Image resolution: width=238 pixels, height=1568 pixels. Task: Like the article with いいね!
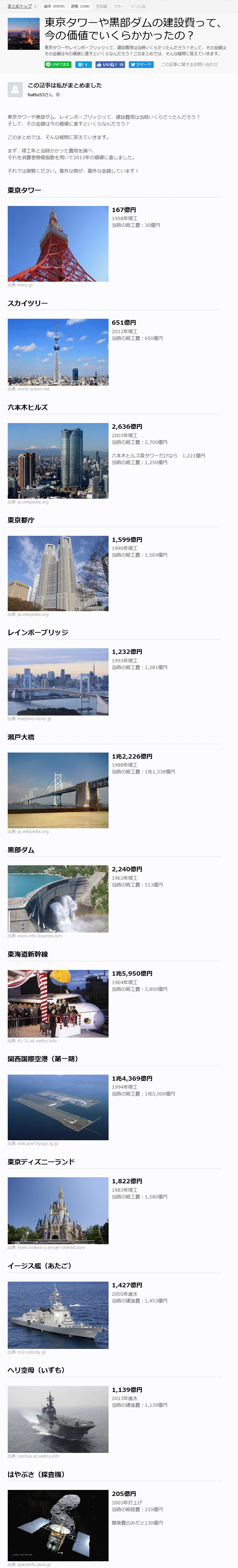110,65
